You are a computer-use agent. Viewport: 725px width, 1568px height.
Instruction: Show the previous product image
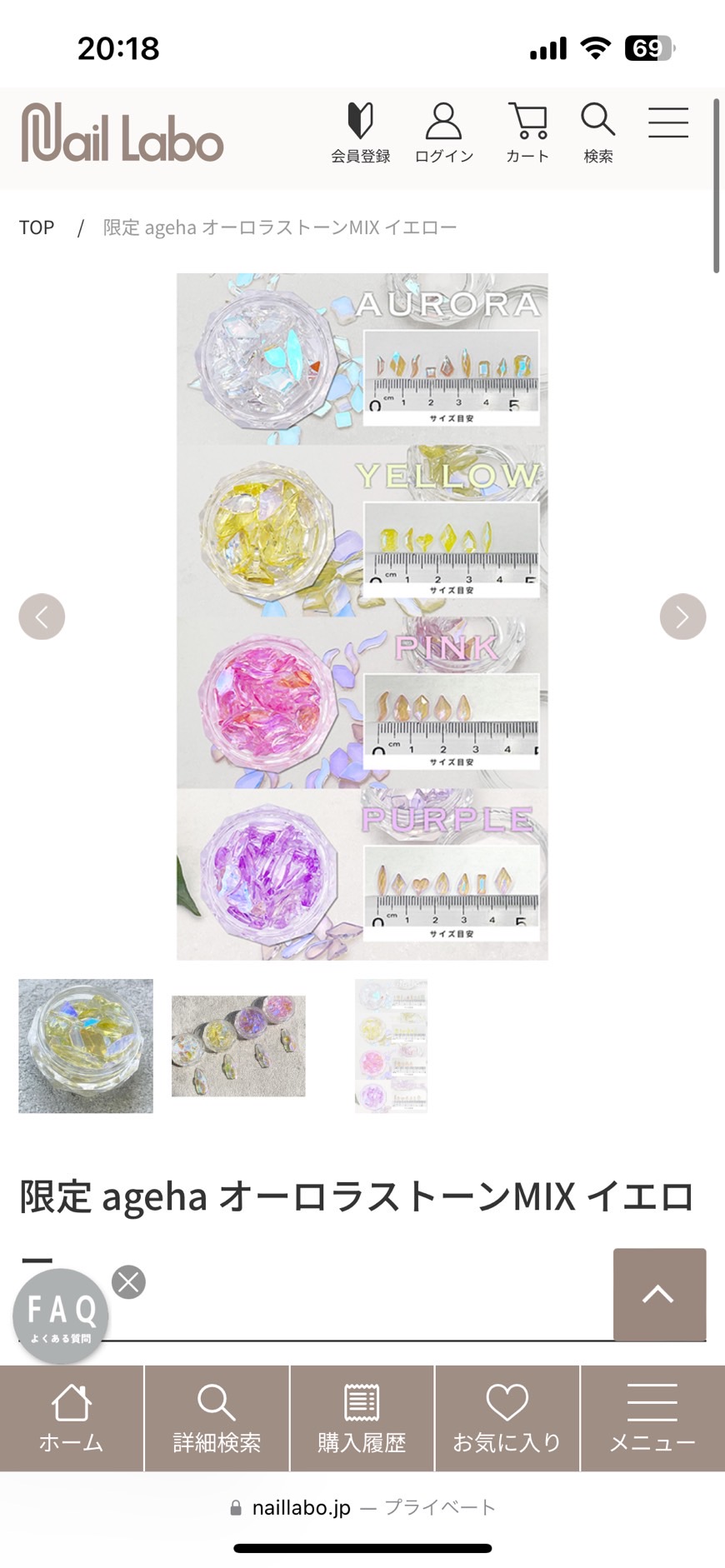42,617
